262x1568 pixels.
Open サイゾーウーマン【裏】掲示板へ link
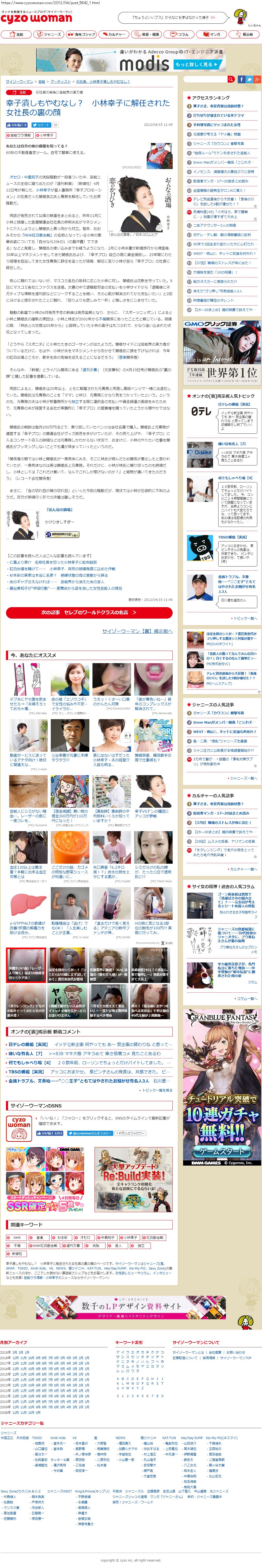tap(137, 631)
